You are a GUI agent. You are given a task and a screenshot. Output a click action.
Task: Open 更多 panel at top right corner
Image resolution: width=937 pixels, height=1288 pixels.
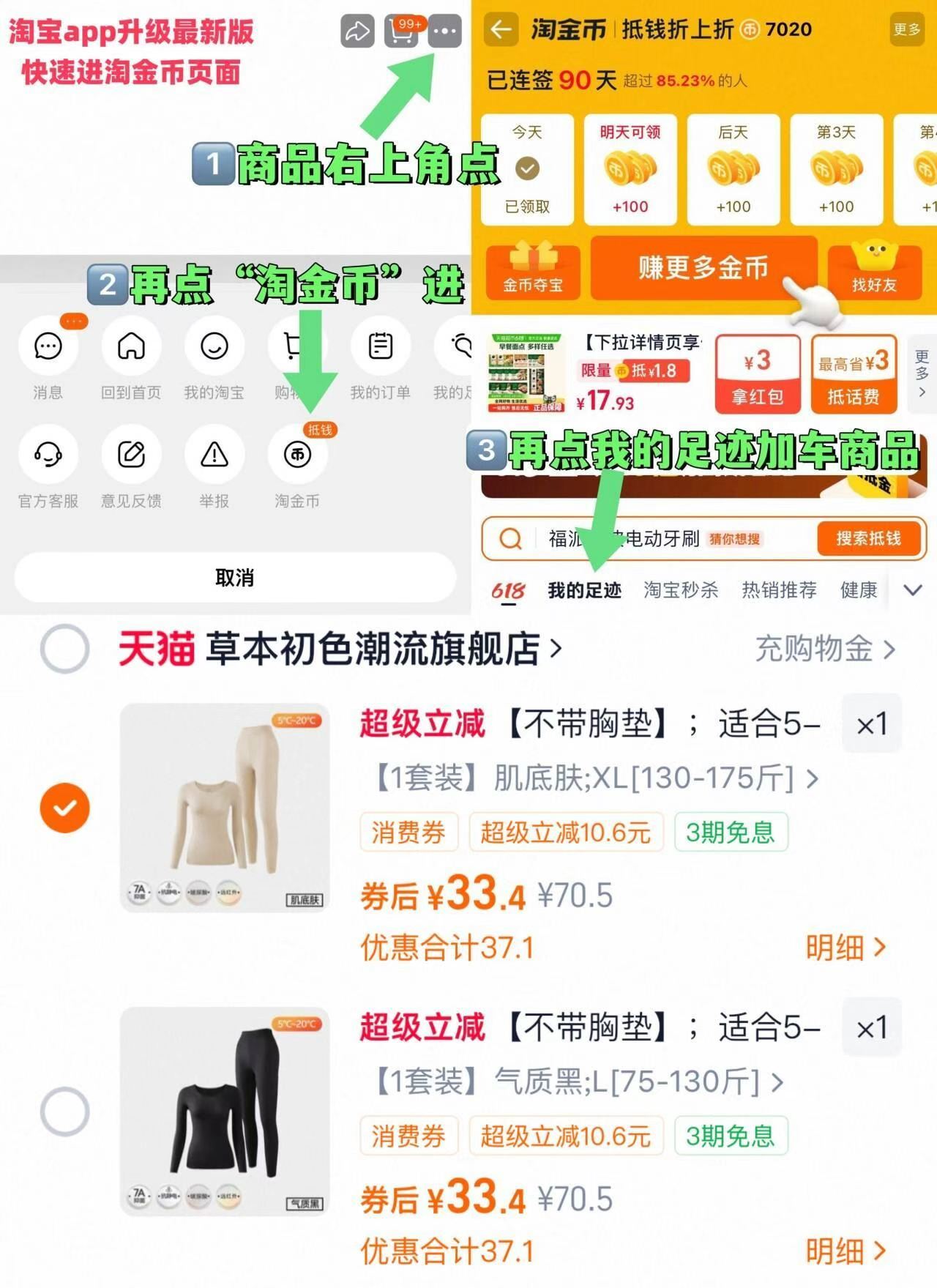(906, 31)
